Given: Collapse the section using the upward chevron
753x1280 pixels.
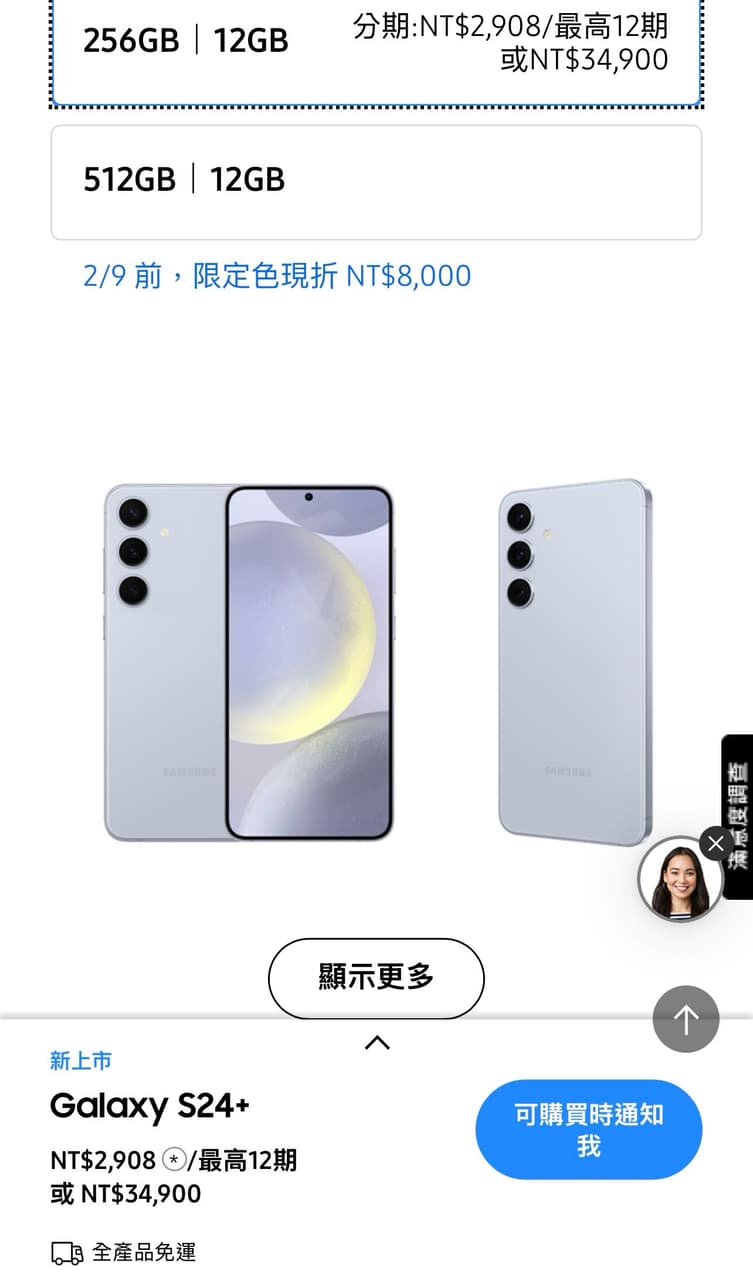Looking at the screenshot, I should coord(377,1043).
